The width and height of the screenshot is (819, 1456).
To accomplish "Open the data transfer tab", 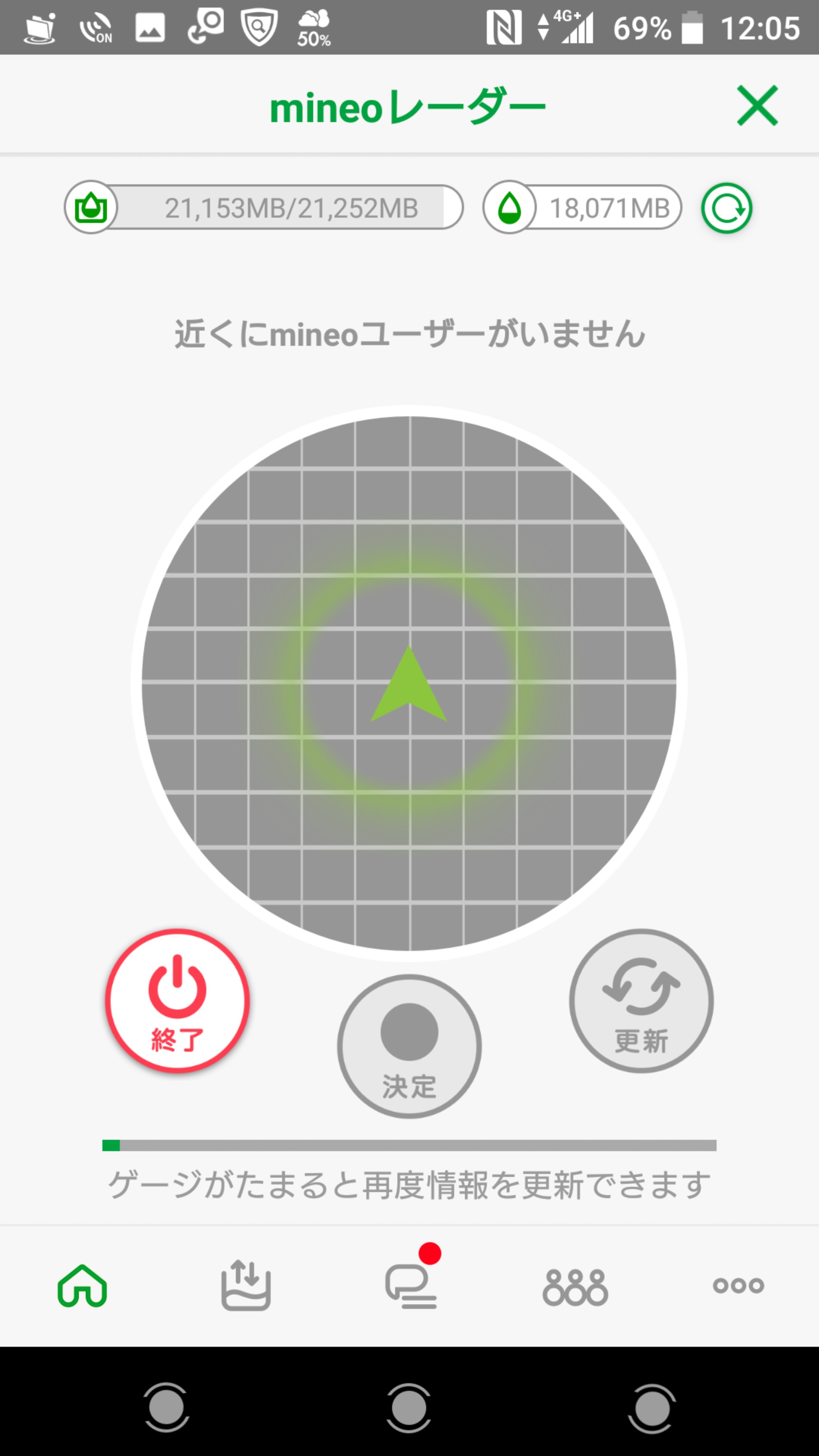I will tap(246, 1286).
